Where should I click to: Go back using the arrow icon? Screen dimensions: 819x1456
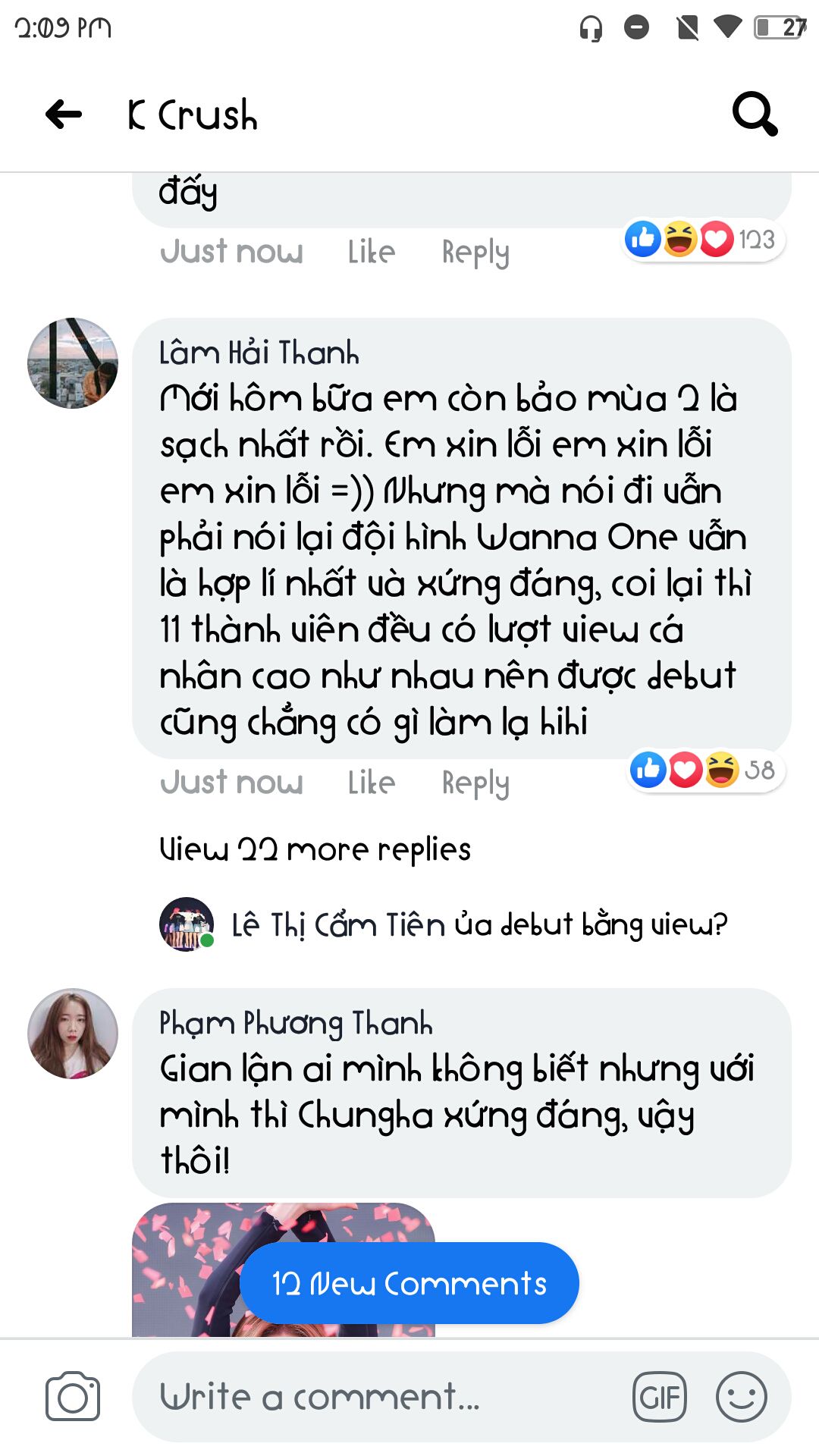point(64,115)
